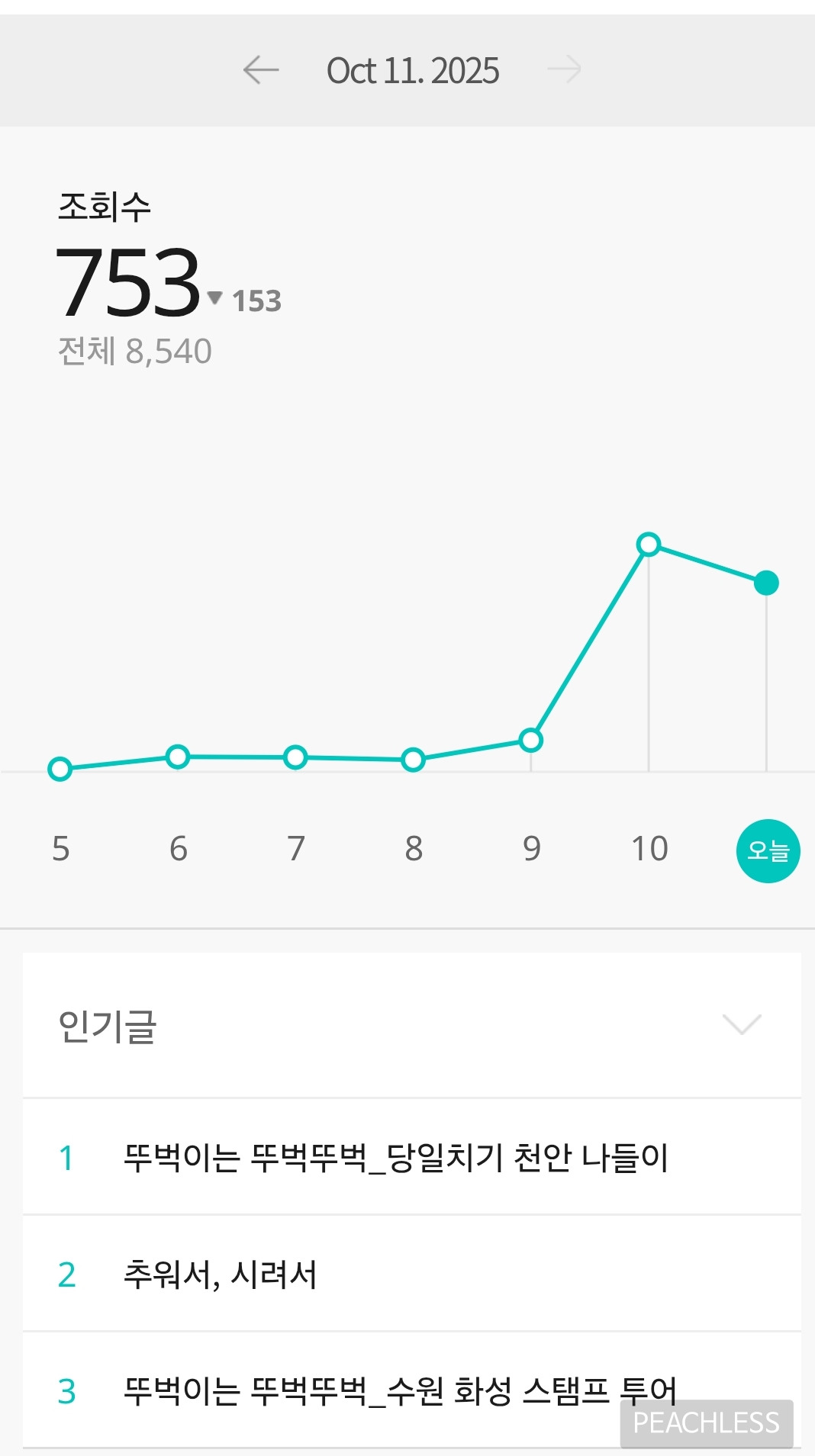Image resolution: width=815 pixels, height=1456 pixels.
Task: Select day 7 on the chart
Action: point(296,848)
